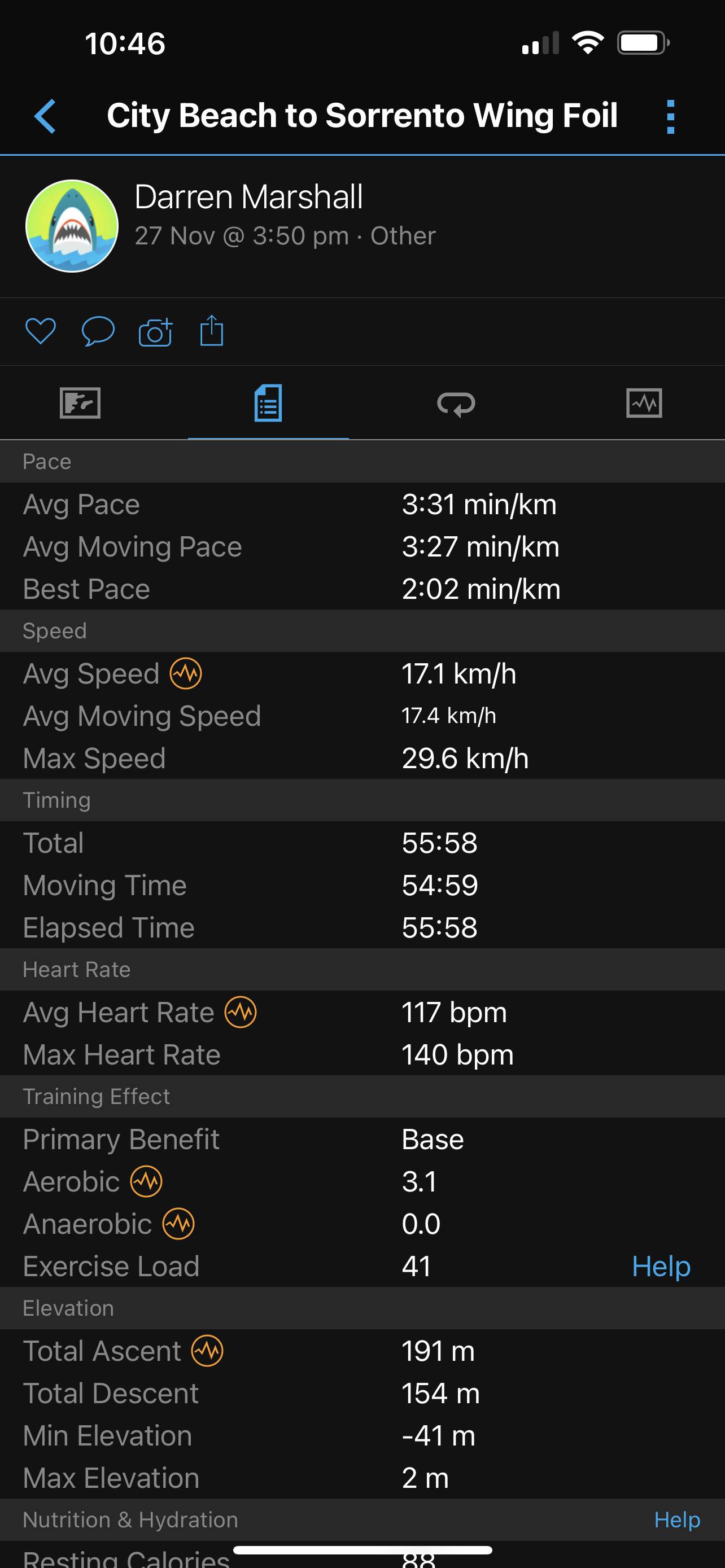Open Help for Nutrition & Hydration
This screenshot has width=725, height=1568.
point(677,1520)
